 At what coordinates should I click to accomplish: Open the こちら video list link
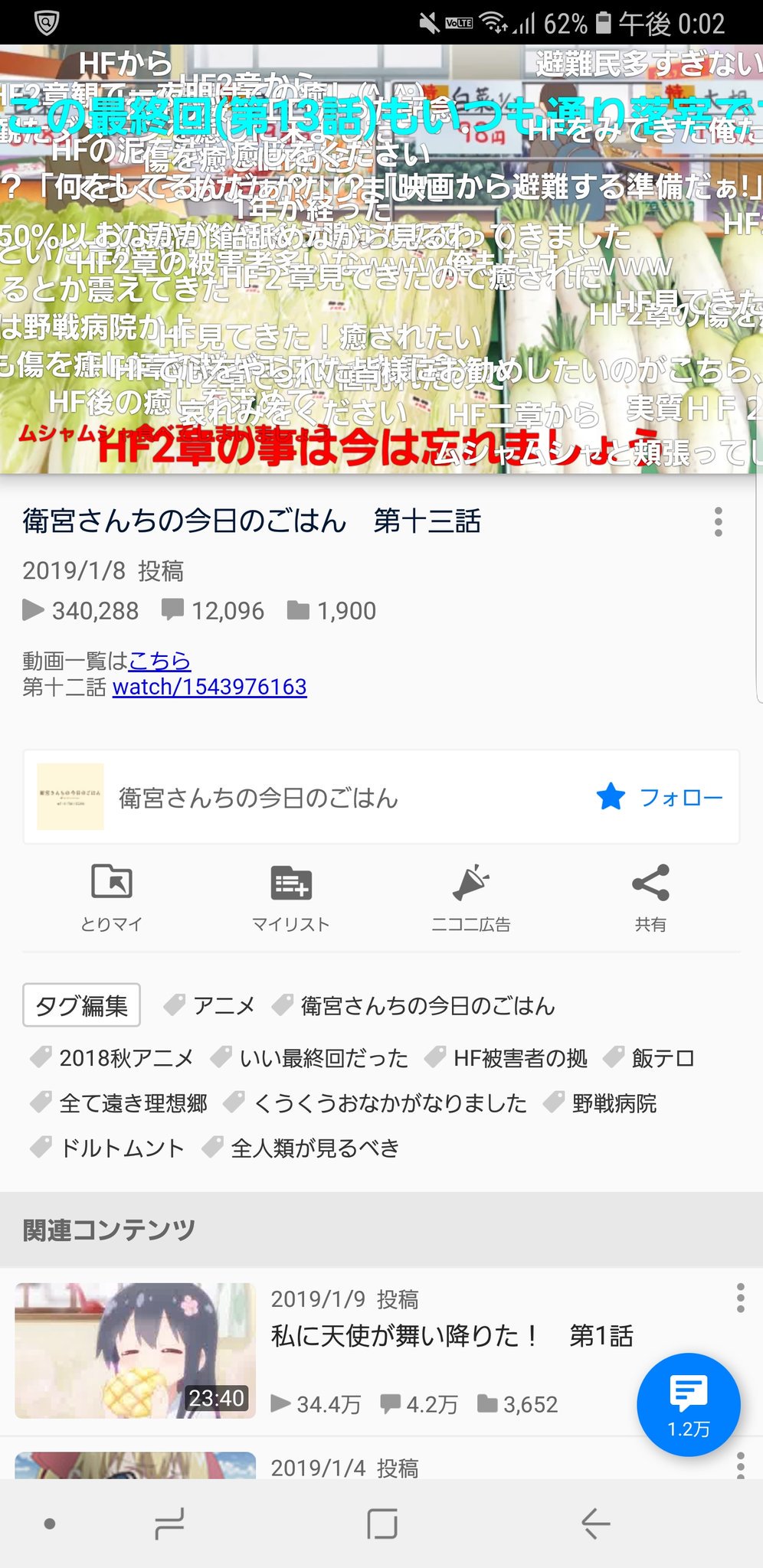[159, 660]
